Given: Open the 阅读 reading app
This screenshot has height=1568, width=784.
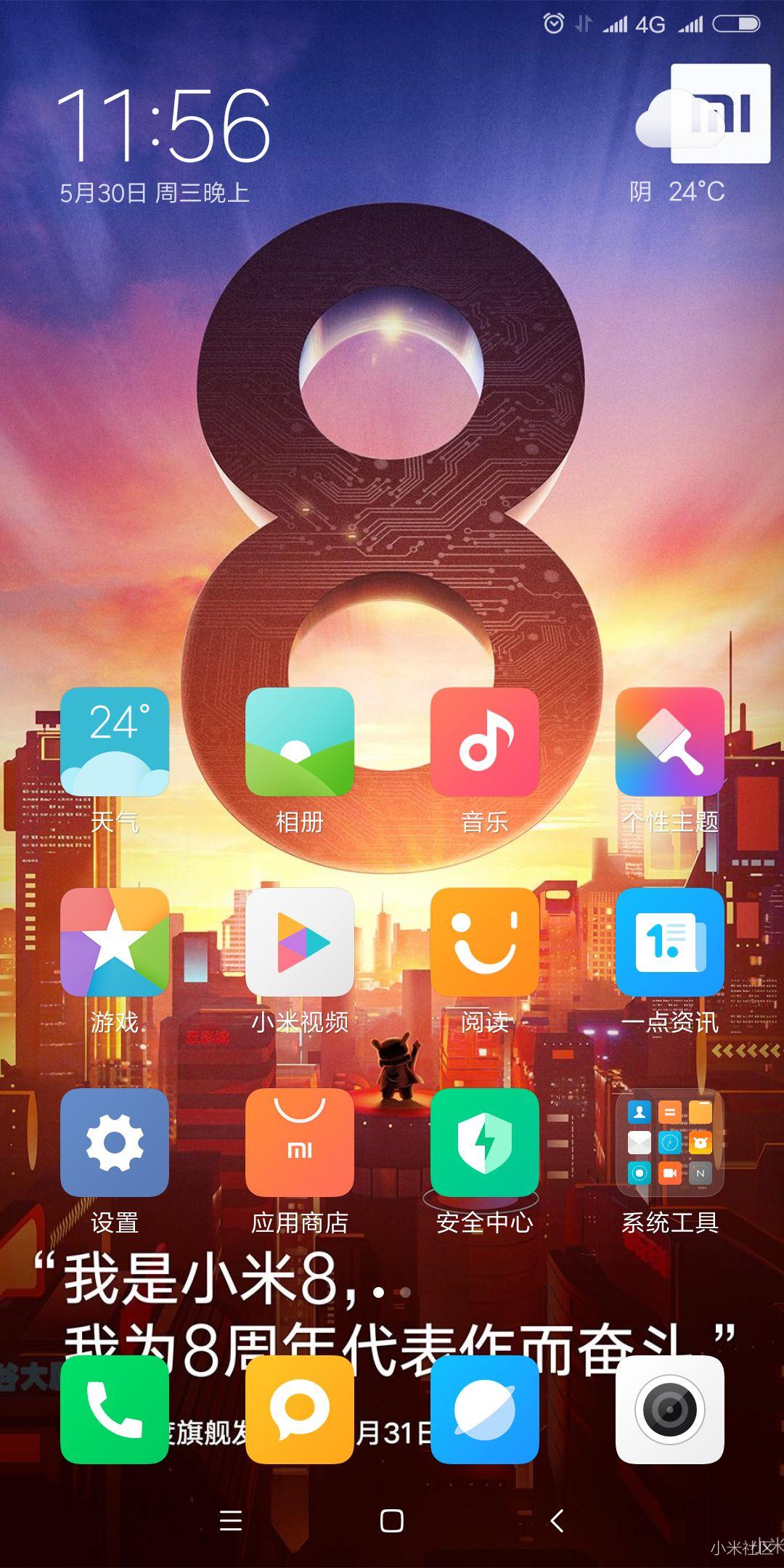Looking at the screenshot, I should click(x=484, y=942).
